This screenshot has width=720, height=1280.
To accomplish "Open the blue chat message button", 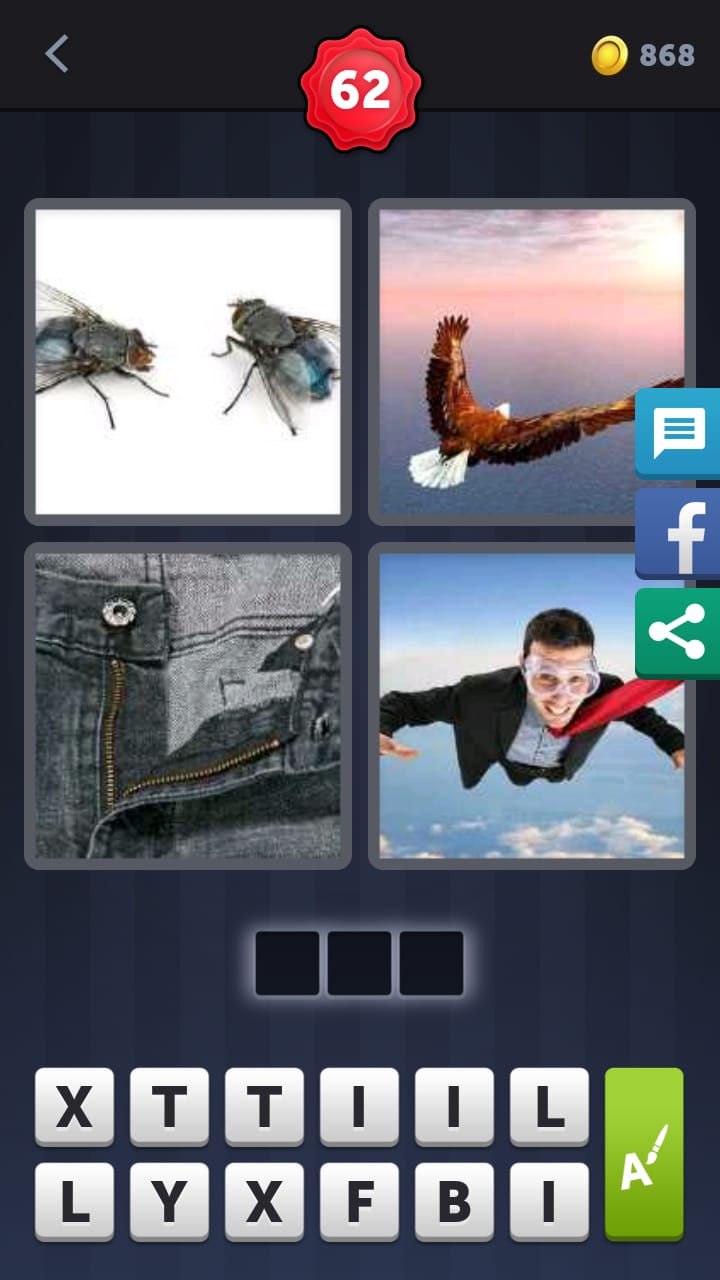I will 679,433.
